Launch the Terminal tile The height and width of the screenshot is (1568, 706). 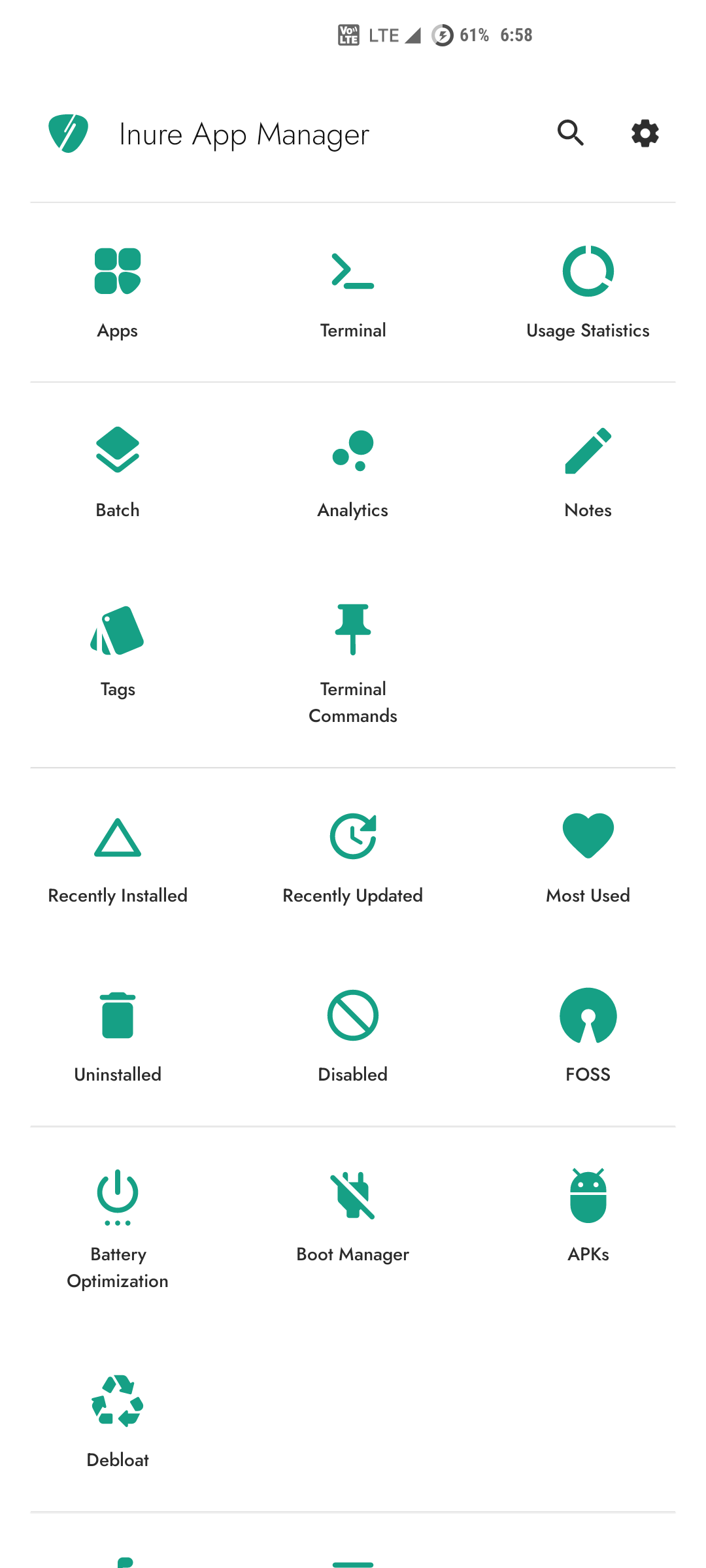(353, 293)
